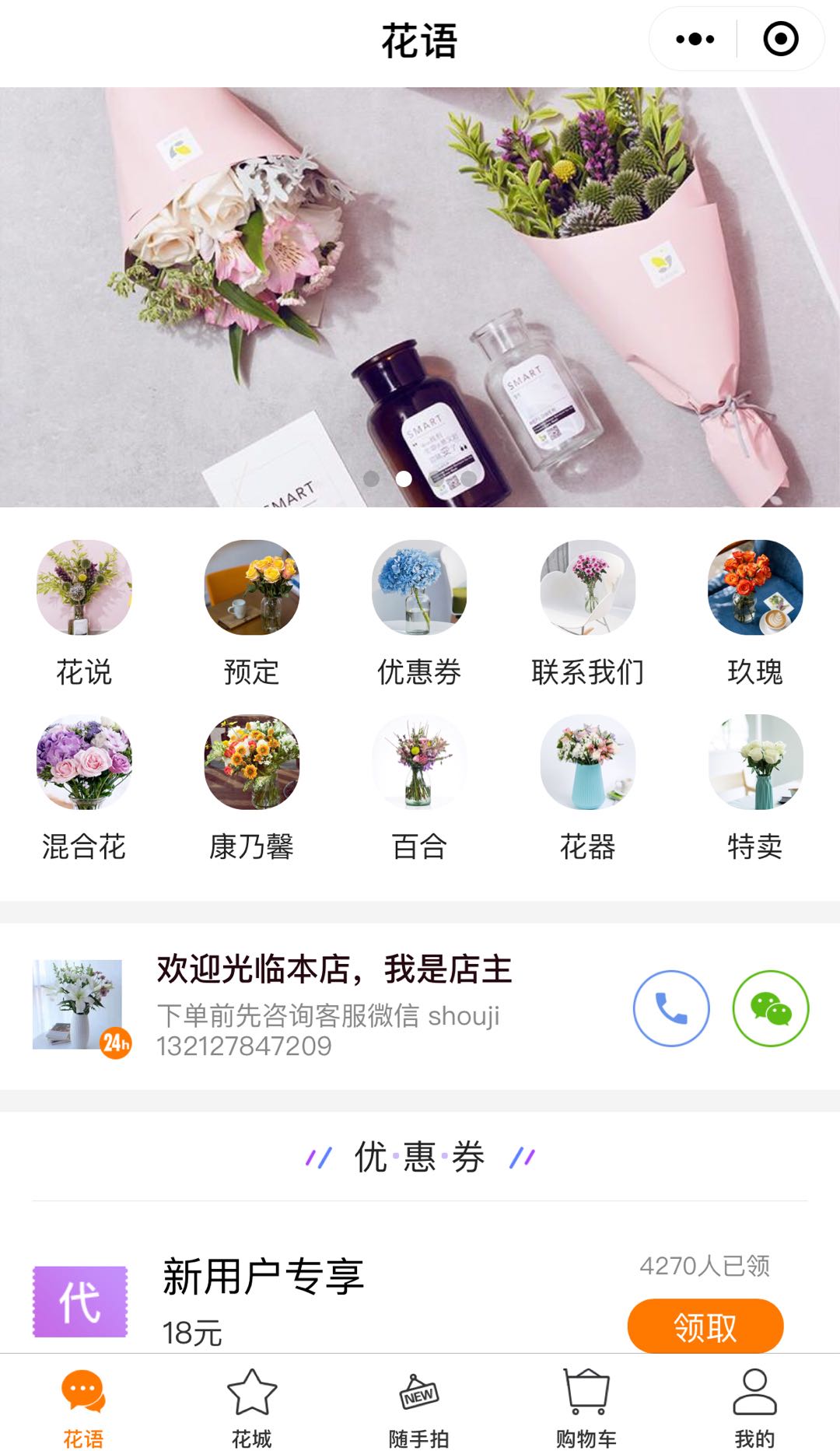Open the flower bouquet banner
Image resolution: width=840 pixels, height=1451 pixels.
point(420,297)
